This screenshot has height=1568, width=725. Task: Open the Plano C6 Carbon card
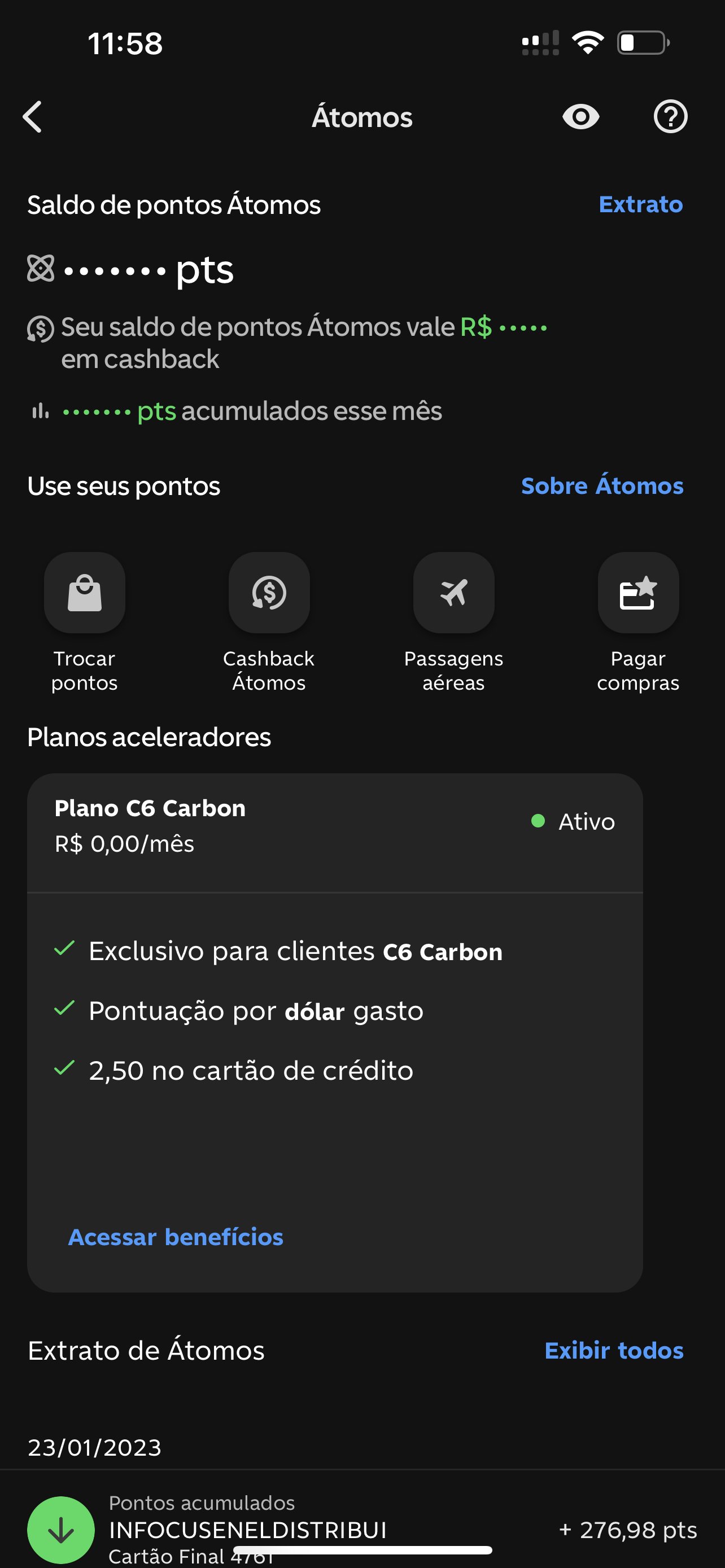click(x=335, y=1032)
